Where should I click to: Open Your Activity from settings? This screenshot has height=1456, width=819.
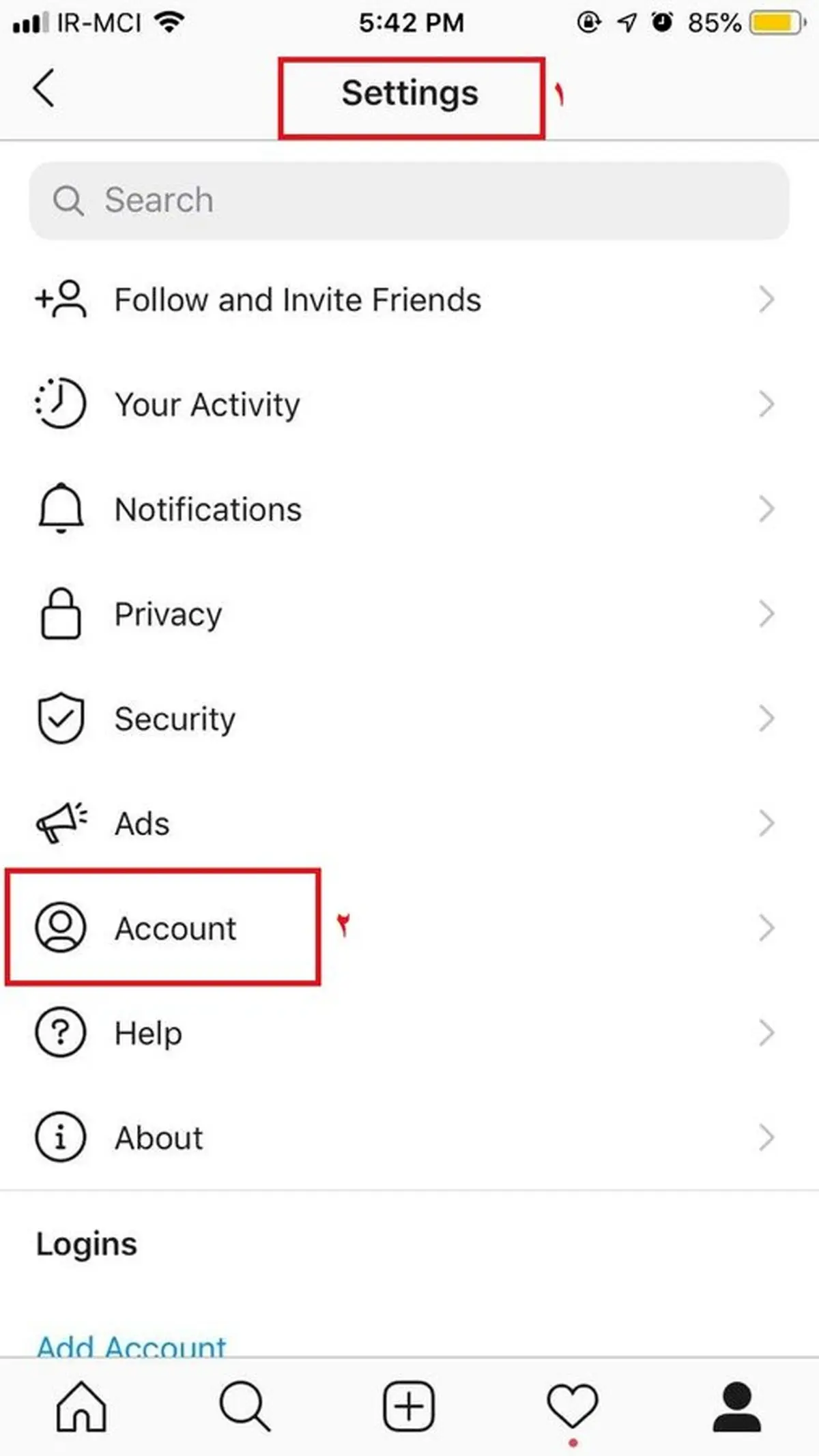206,404
